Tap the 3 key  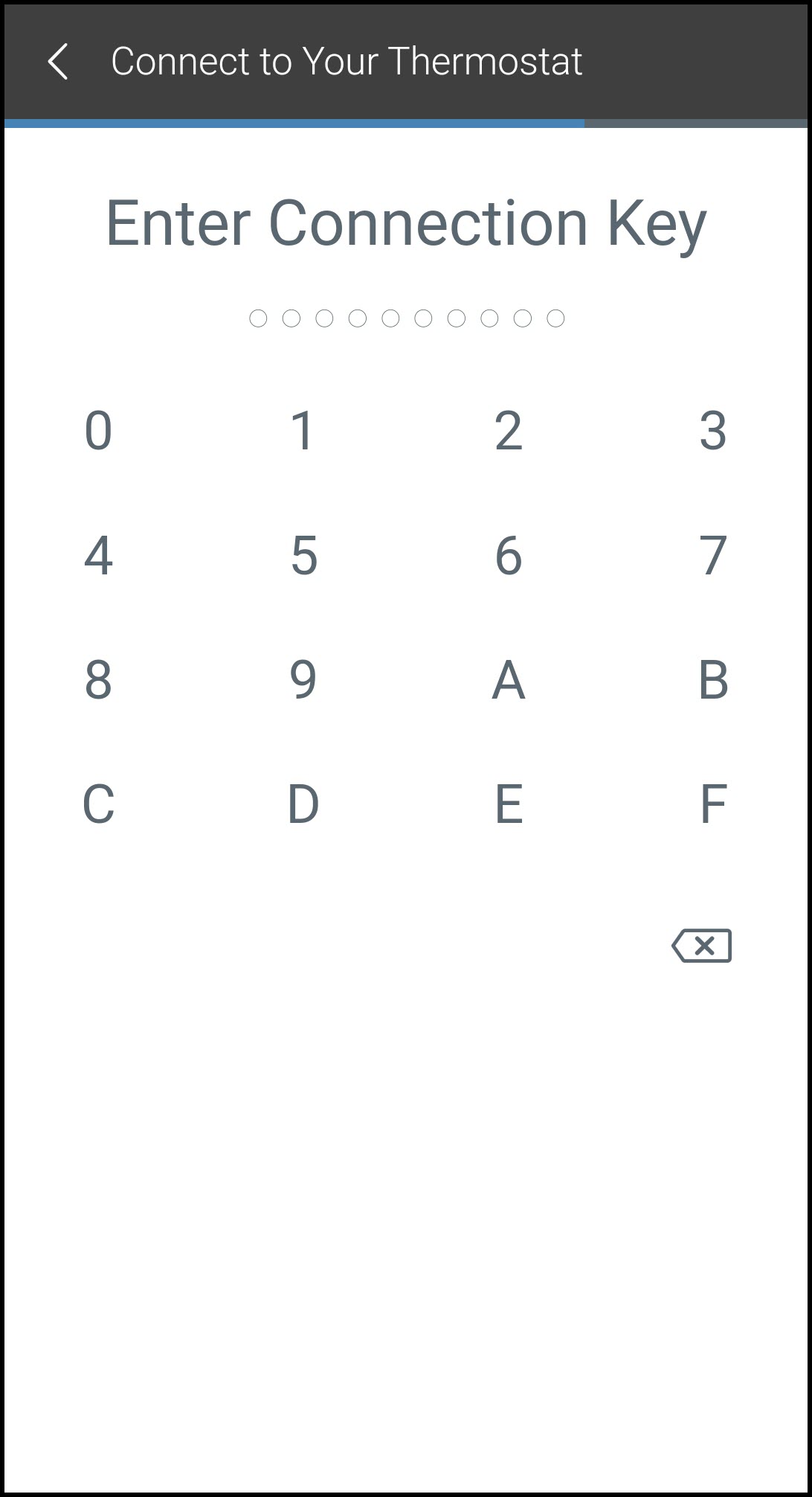click(x=713, y=431)
